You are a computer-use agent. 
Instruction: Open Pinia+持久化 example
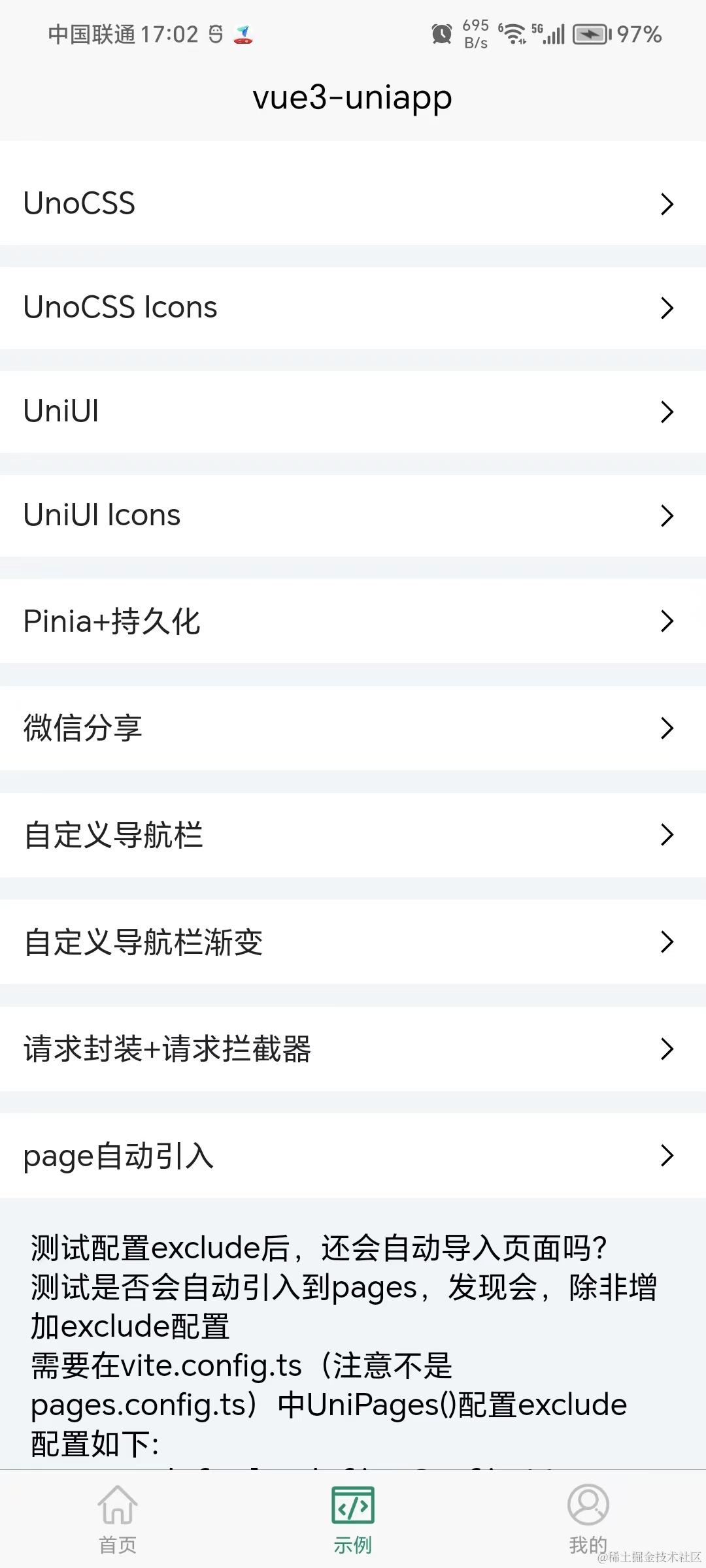[x=353, y=621]
